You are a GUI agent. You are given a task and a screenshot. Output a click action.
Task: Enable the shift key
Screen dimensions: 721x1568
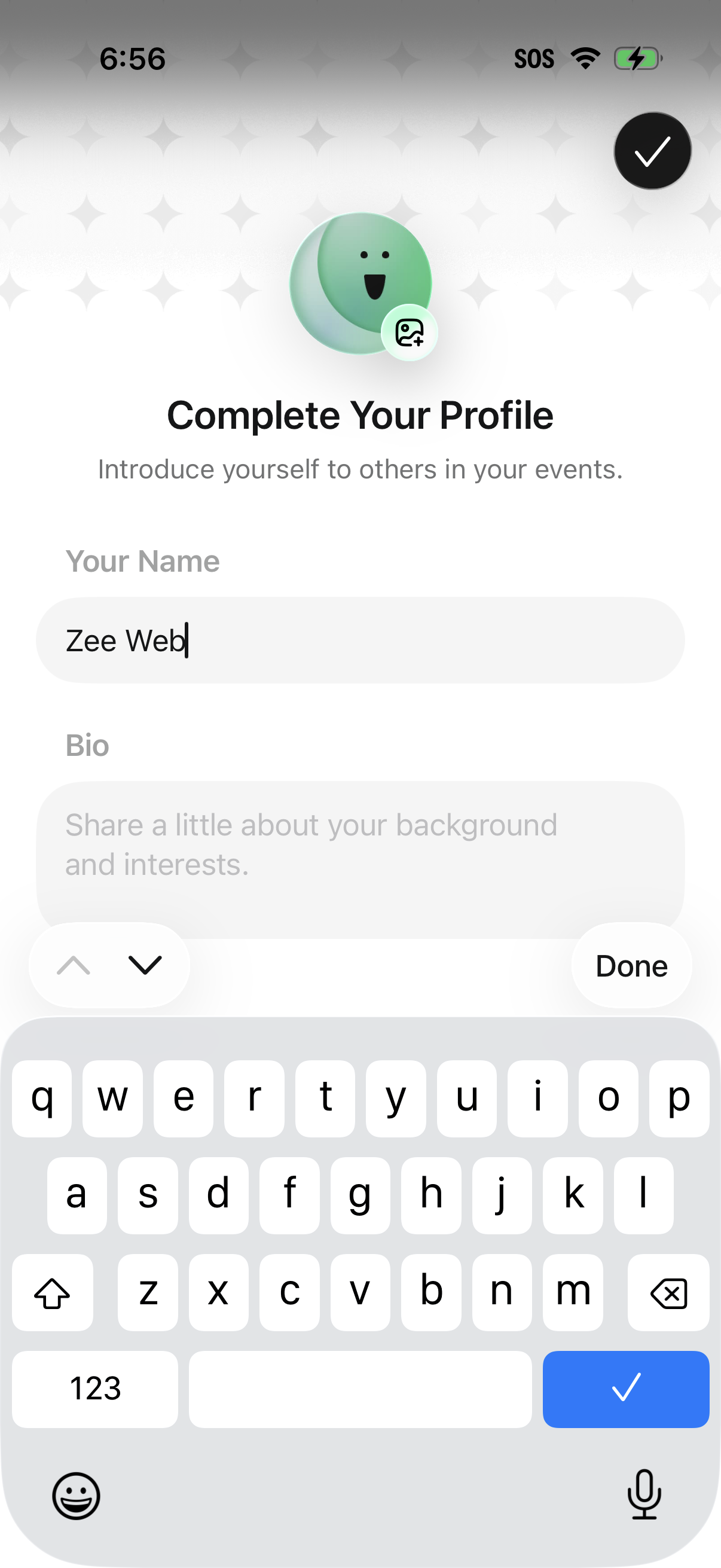(53, 1292)
